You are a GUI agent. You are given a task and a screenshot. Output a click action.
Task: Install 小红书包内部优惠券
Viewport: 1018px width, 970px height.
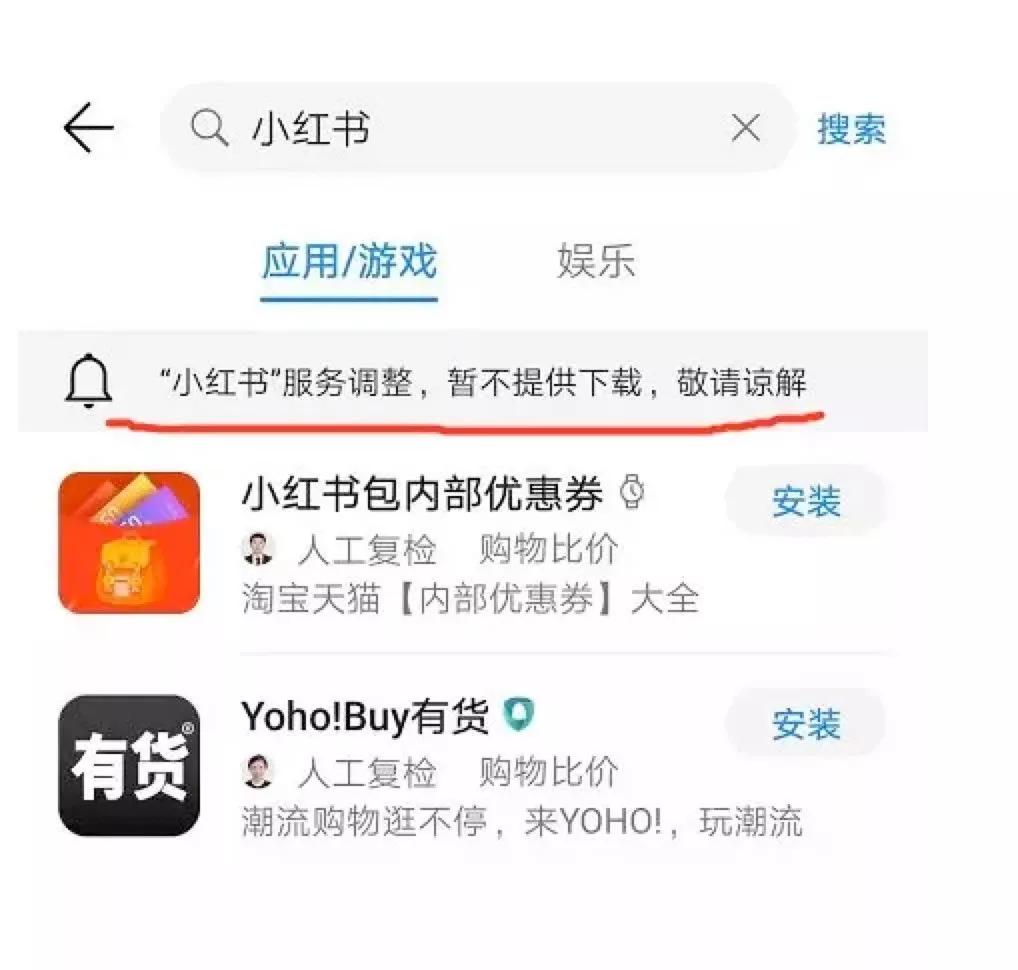[805, 501]
